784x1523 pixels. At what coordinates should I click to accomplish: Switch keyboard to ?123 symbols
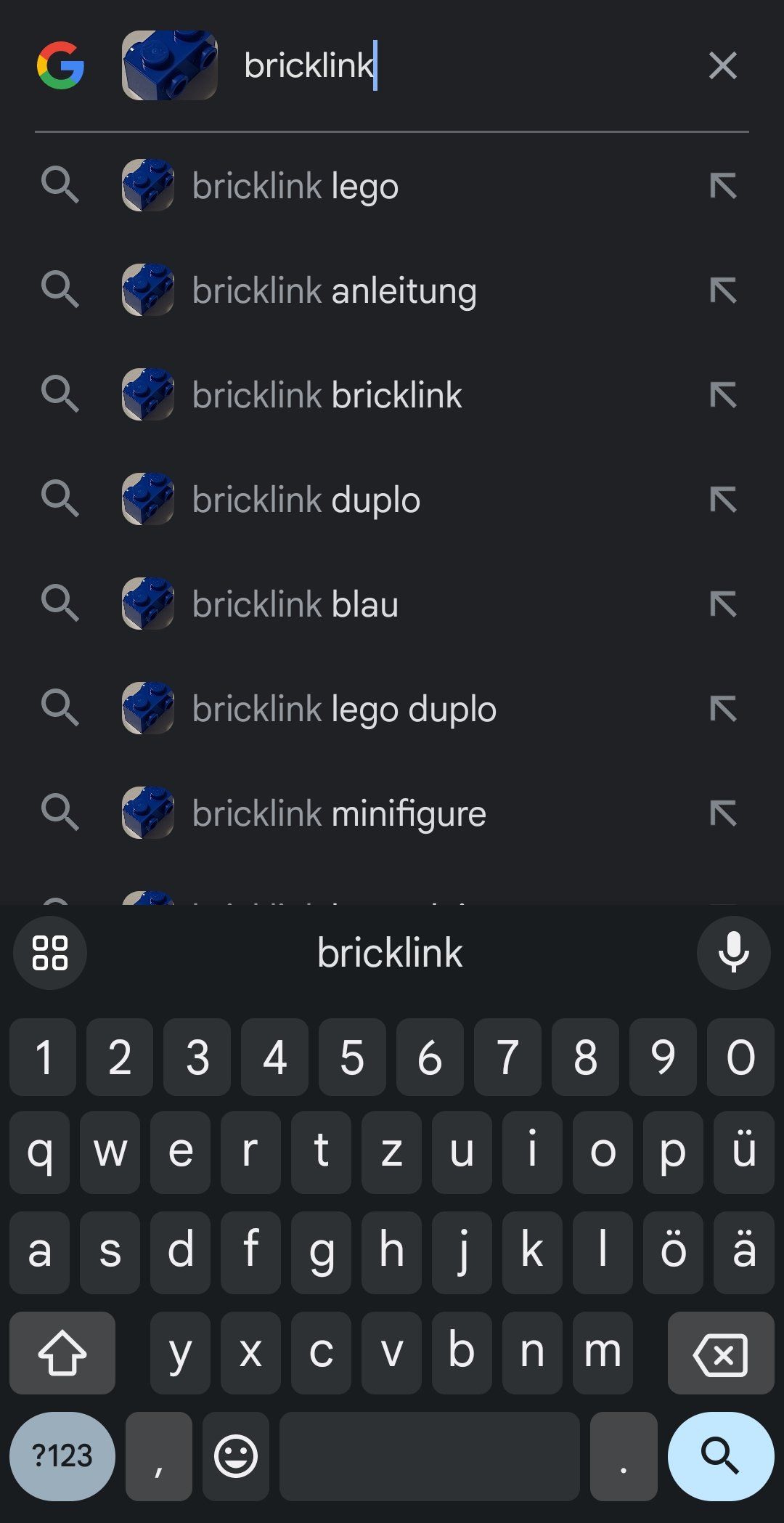[x=62, y=1455]
